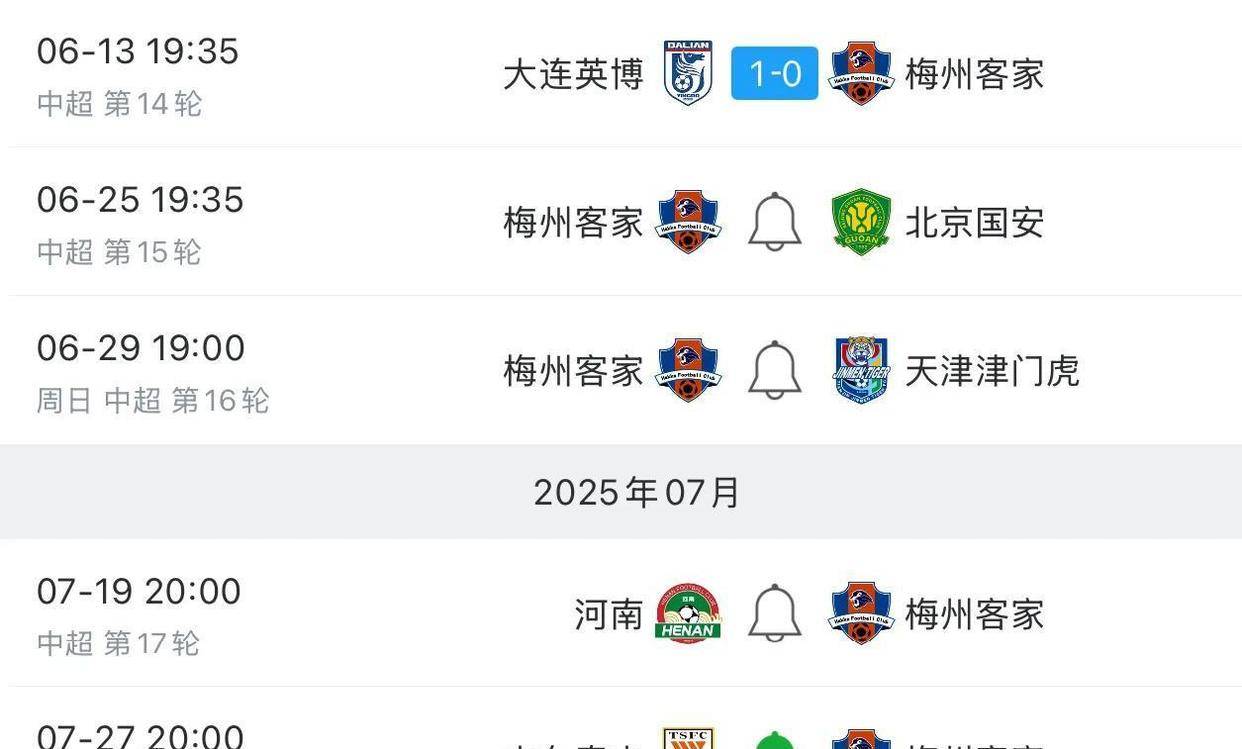
Task: Set reminder bell for 梅州客家 vs 北京国安
Action: 775,222
